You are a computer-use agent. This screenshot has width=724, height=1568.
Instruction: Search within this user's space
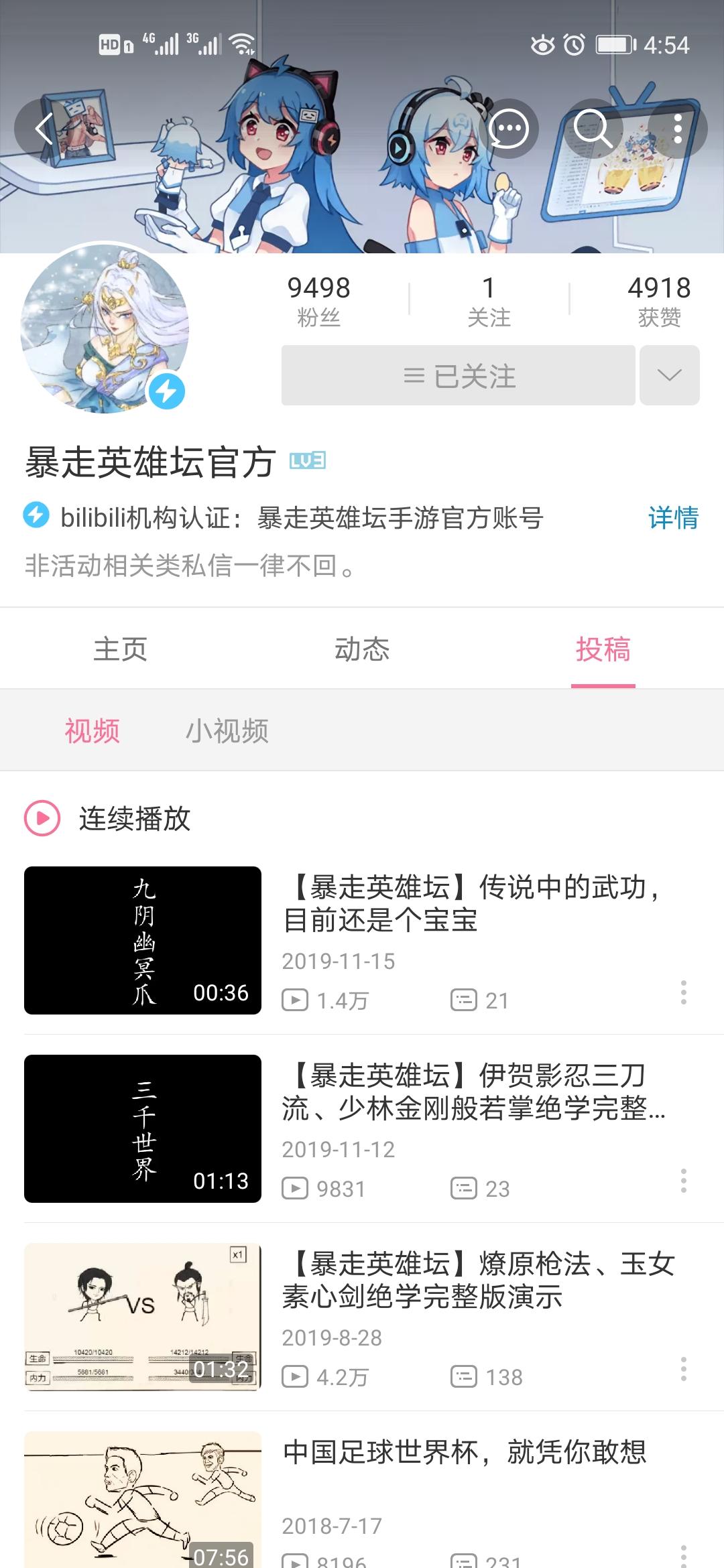coord(593,129)
